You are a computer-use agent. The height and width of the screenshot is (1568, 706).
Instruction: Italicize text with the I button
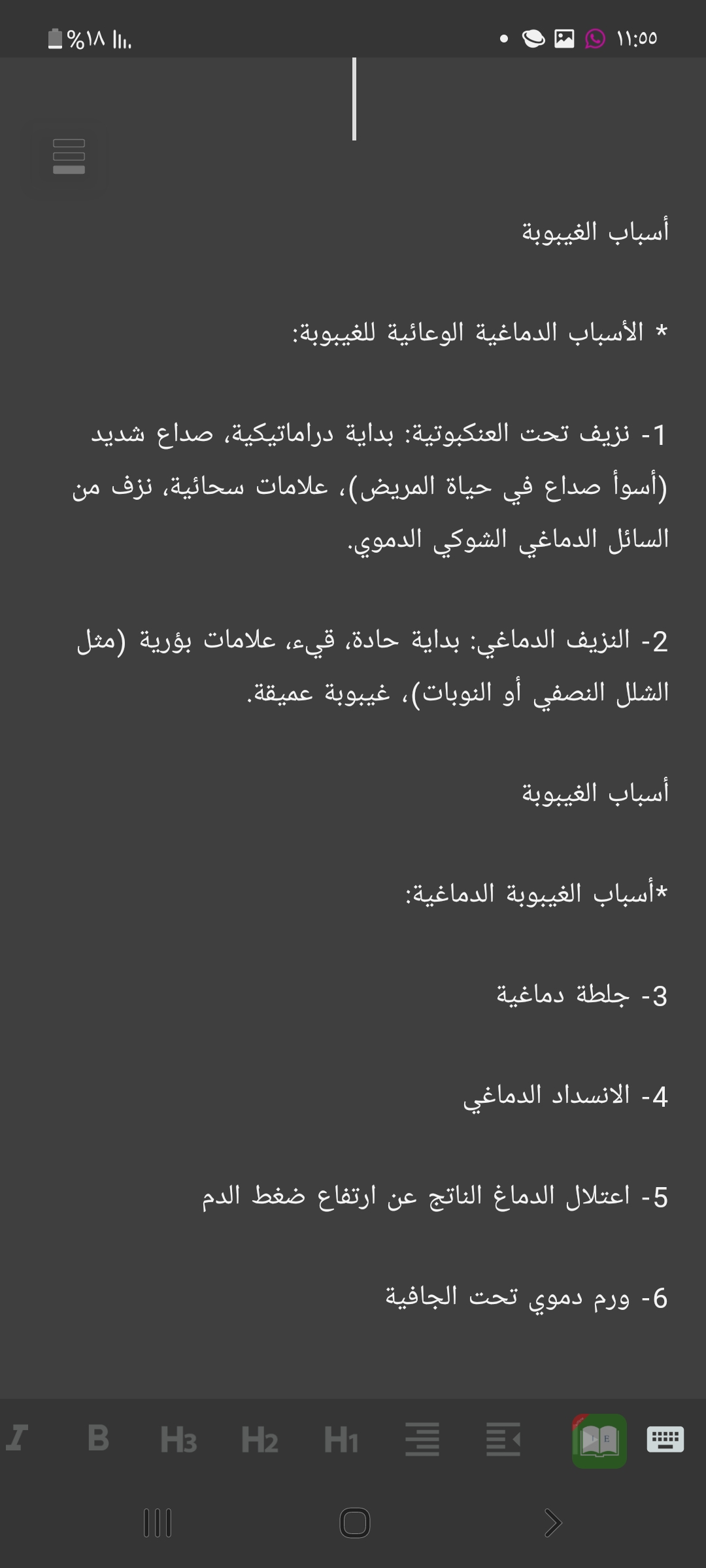16,1438
